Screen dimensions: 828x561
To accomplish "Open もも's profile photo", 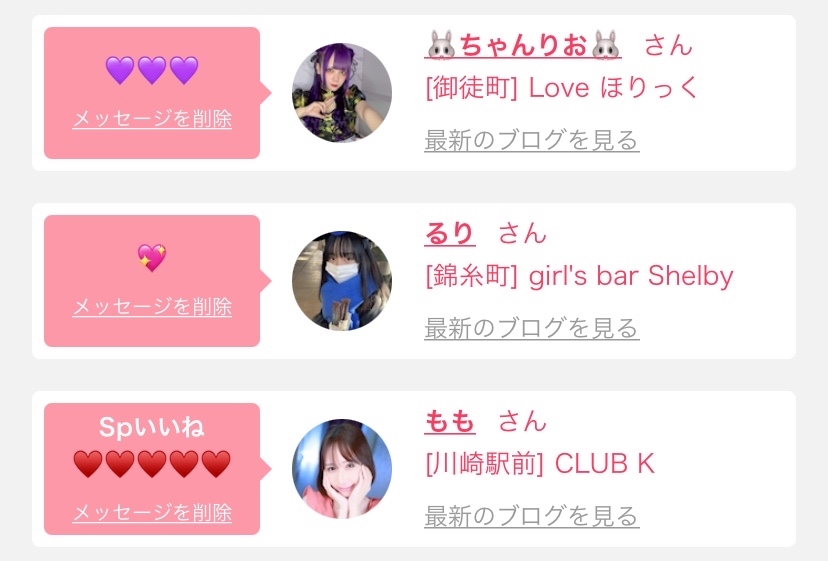I will click(342, 469).
